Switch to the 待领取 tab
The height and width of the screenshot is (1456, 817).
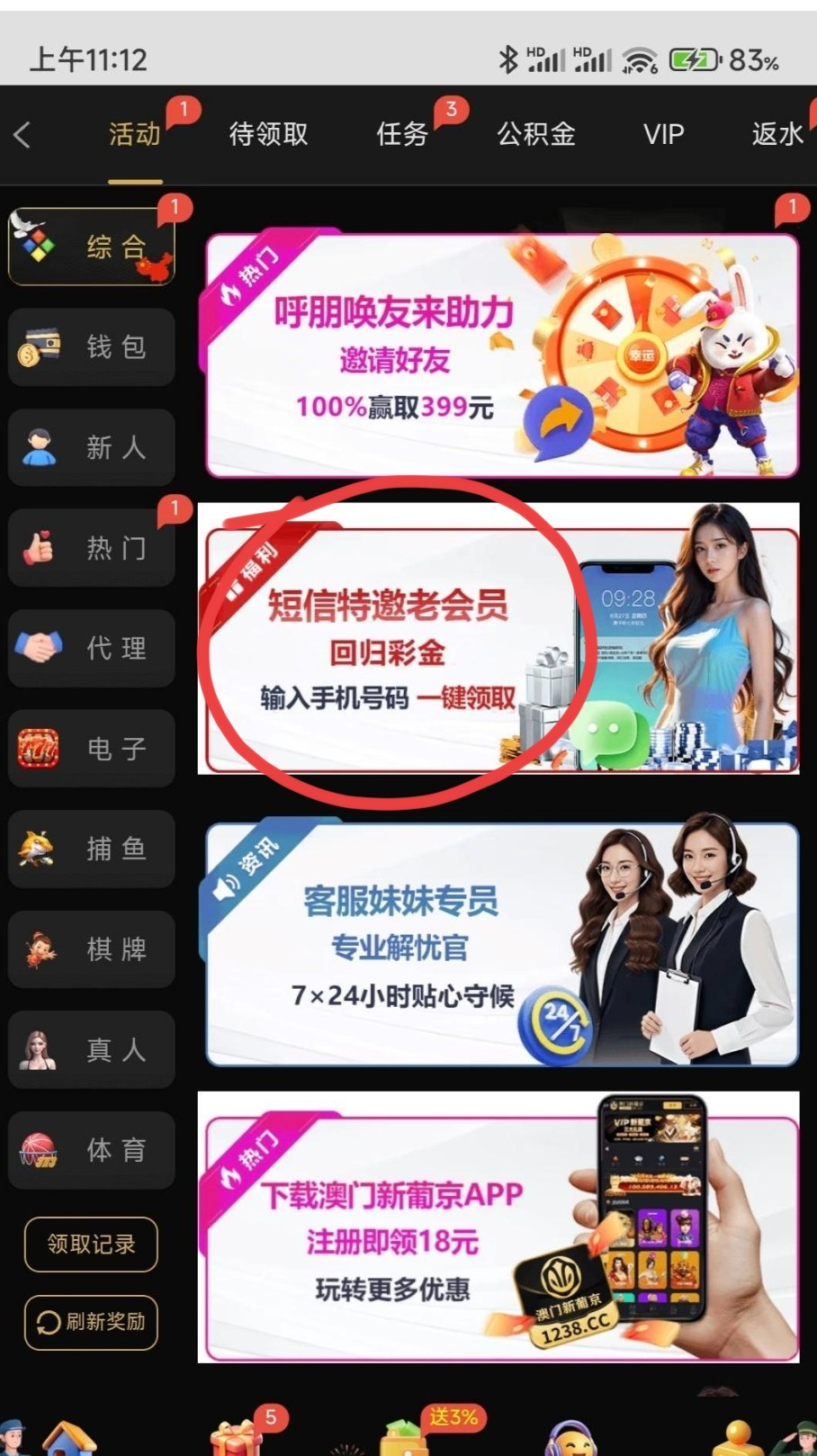click(x=268, y=135)
